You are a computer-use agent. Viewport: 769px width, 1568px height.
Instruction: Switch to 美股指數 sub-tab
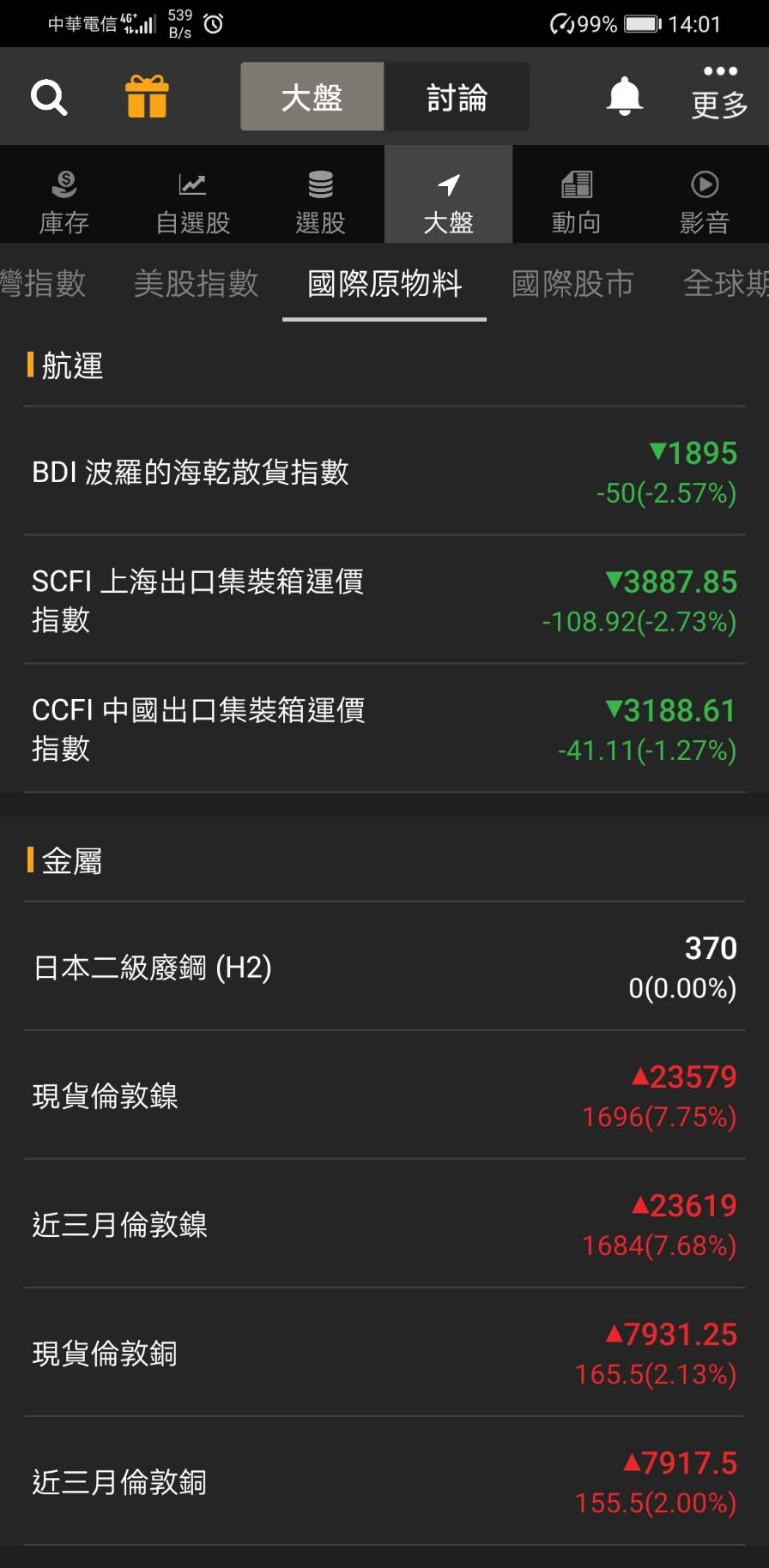(x=196, y=283)
